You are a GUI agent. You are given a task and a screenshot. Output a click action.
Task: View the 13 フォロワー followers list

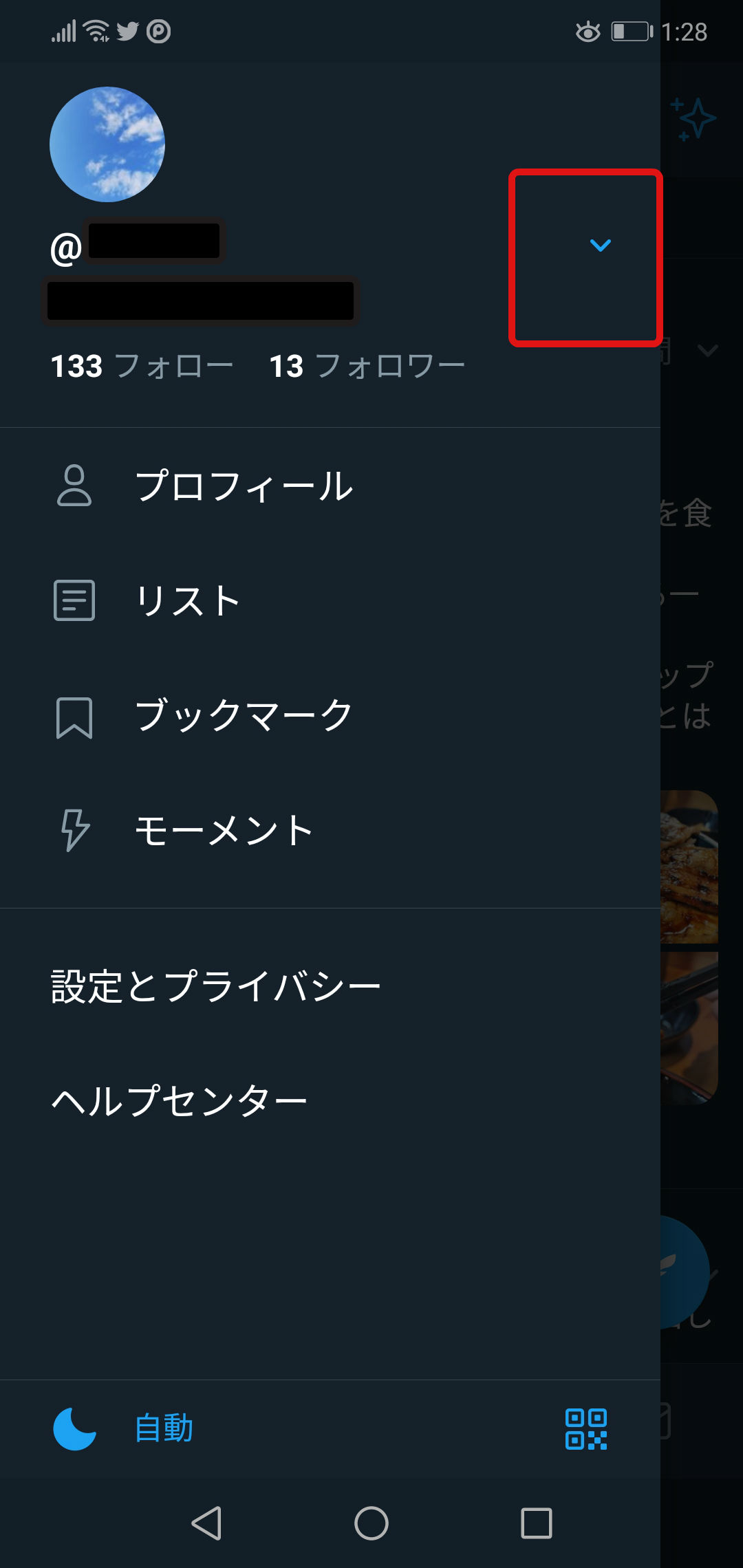click(367, 366)
